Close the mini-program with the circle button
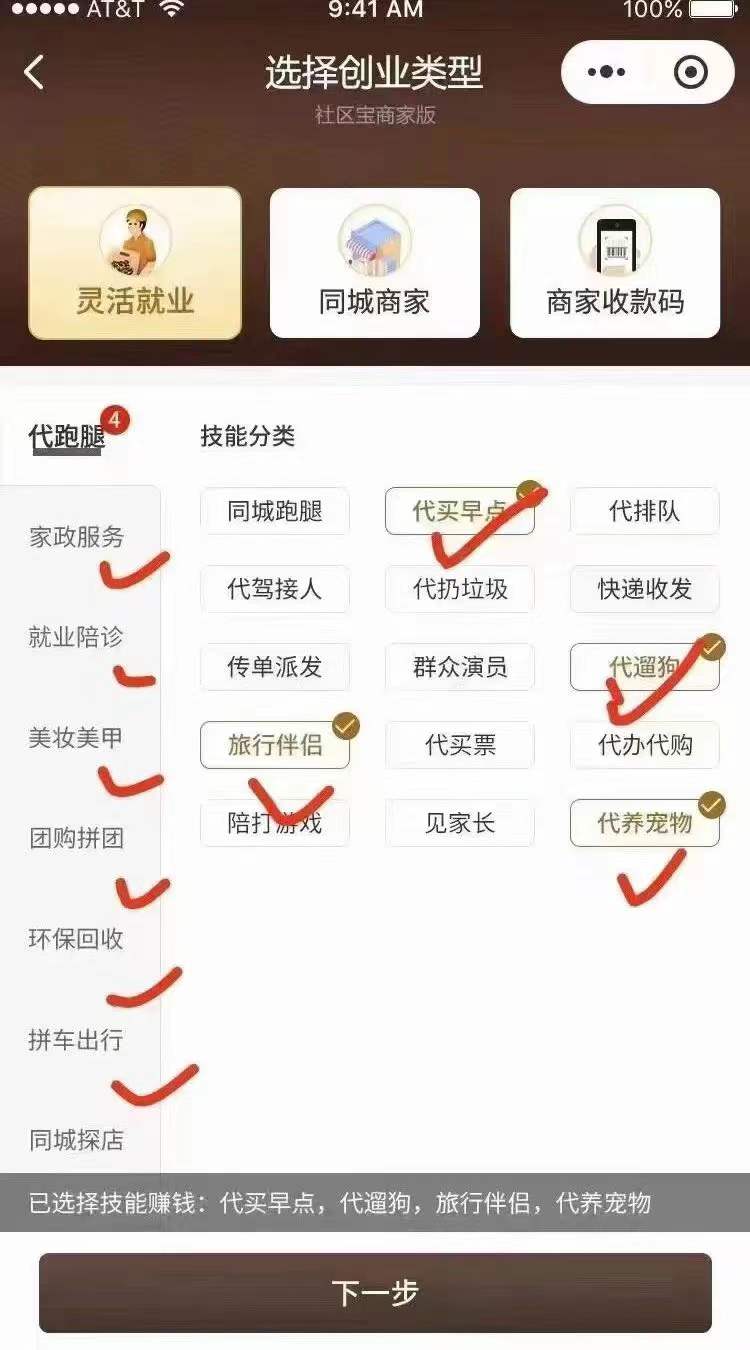This screenshot has width=750, height=1350. [691, 72]
